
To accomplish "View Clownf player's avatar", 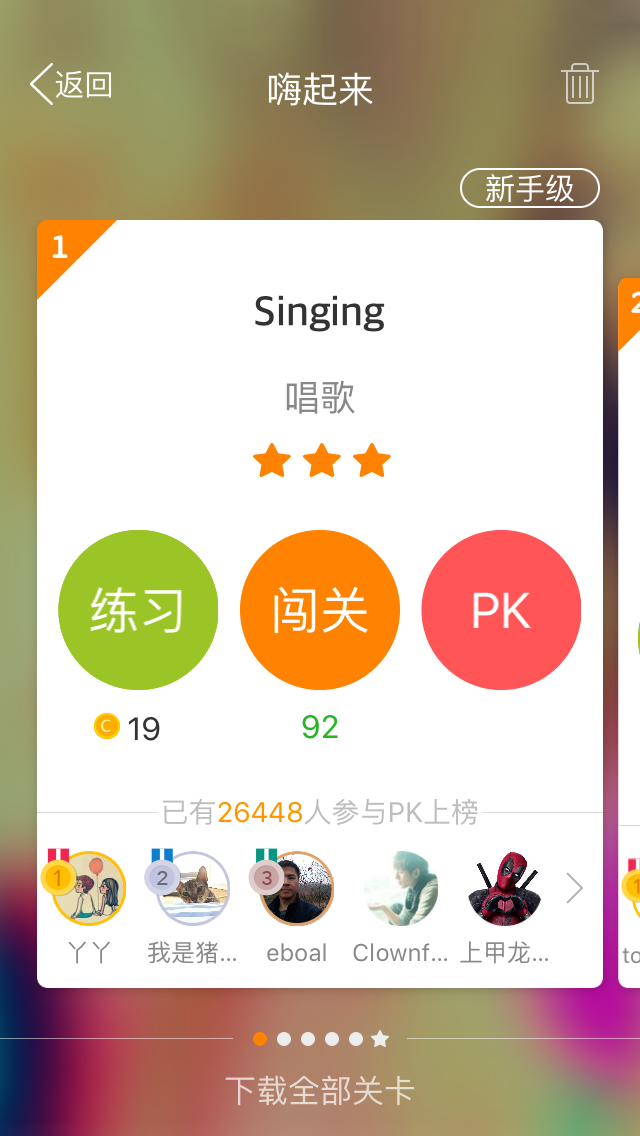I will pos(401,889).
